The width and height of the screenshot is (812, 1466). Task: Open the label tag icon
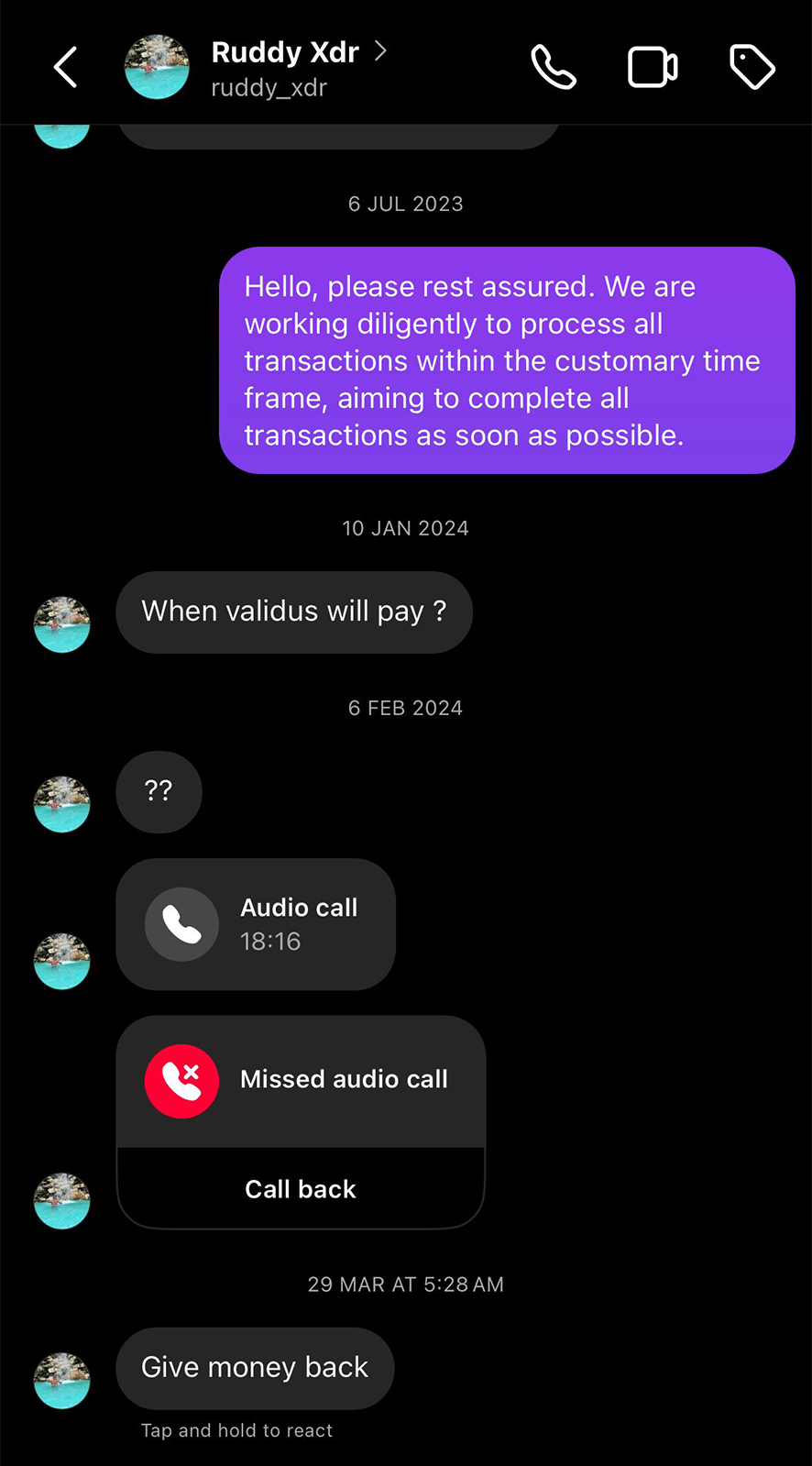coord(752,67)
